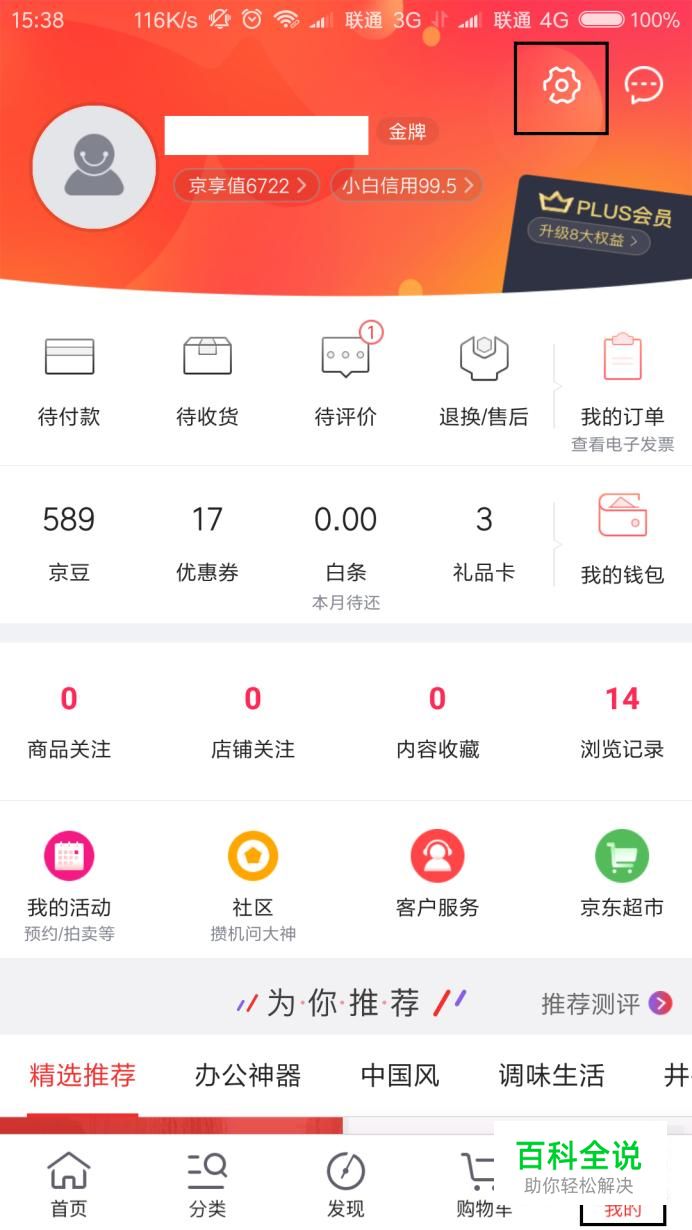
Task: Open 浏览记录 history
Action: click(622, 720)
